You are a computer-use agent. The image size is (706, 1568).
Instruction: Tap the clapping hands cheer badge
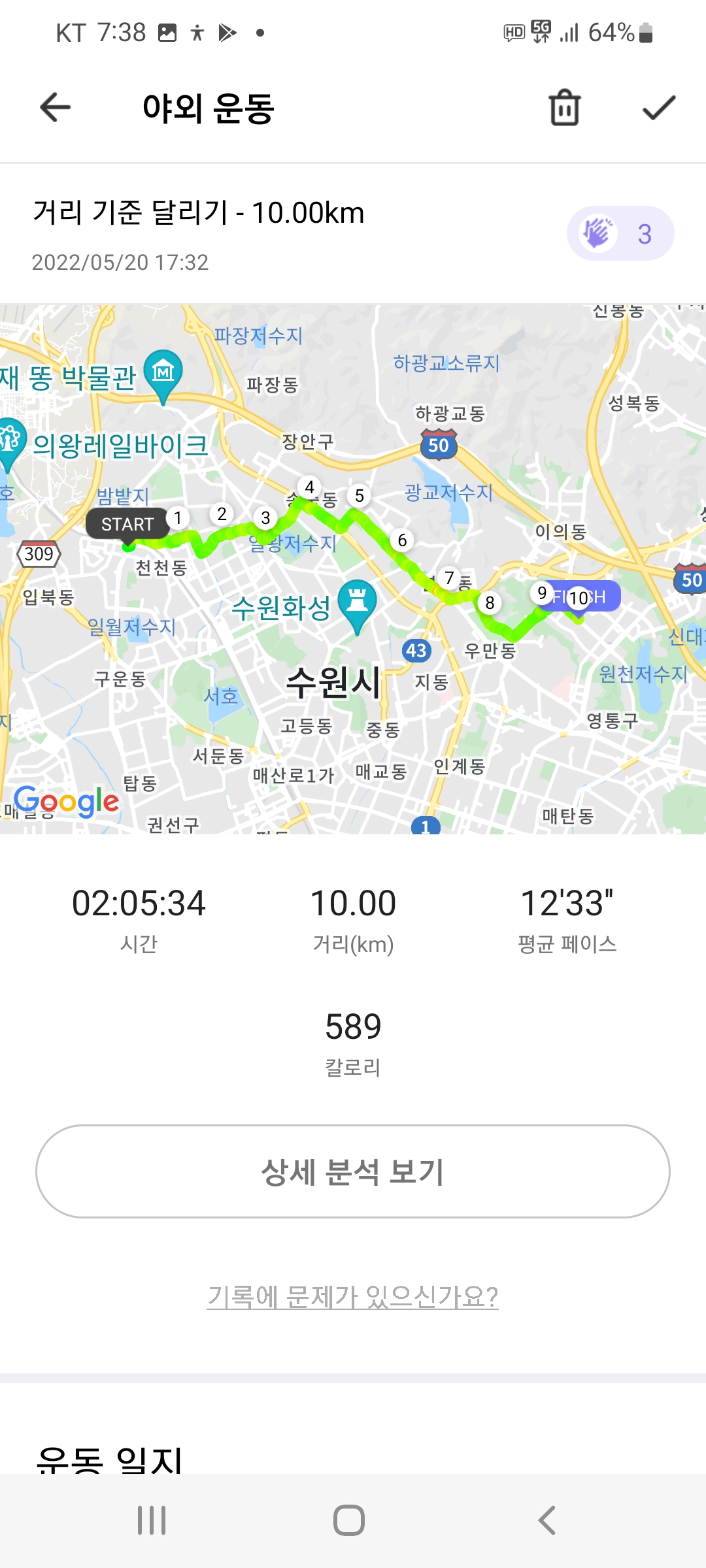[620, 234]
